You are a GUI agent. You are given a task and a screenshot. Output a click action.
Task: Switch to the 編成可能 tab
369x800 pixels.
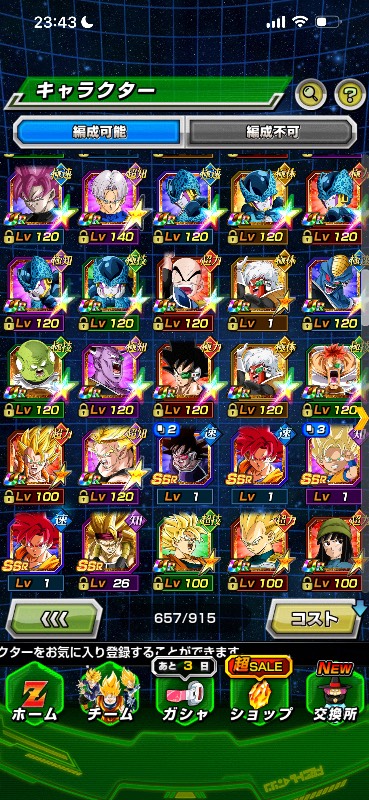pos(99,132)
